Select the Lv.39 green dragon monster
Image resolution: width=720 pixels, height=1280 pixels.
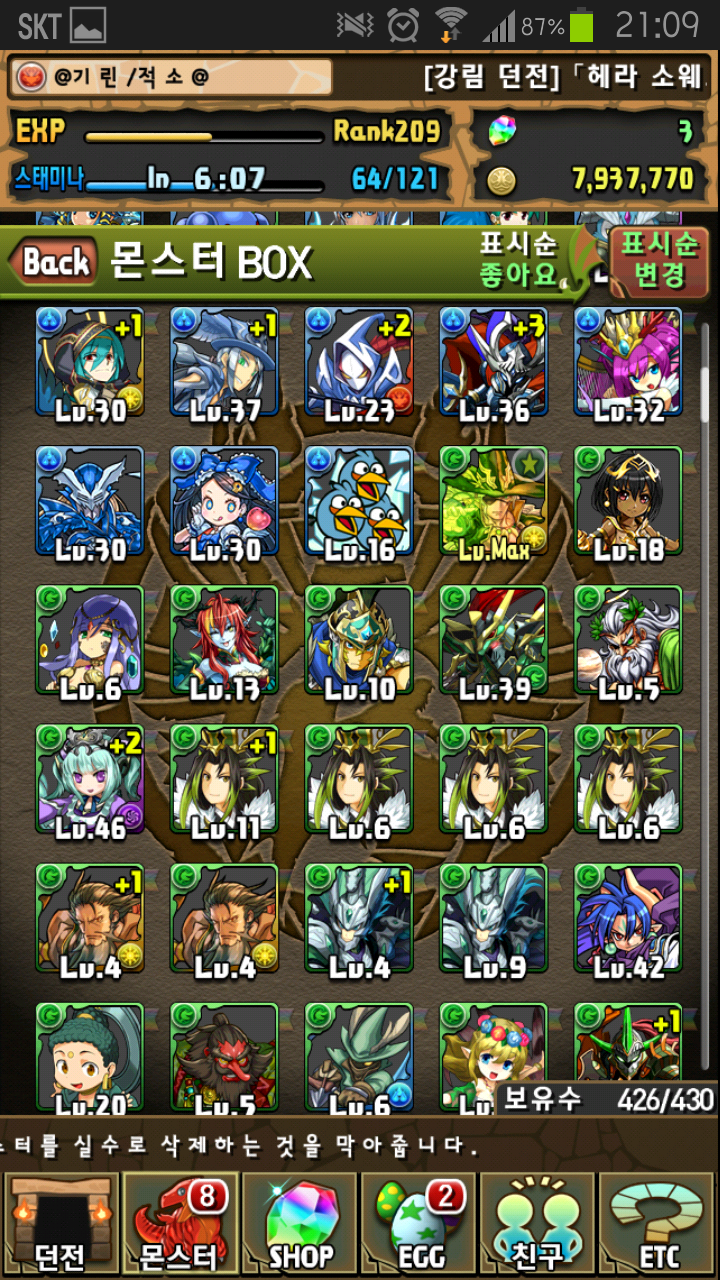tap(494, 642)
